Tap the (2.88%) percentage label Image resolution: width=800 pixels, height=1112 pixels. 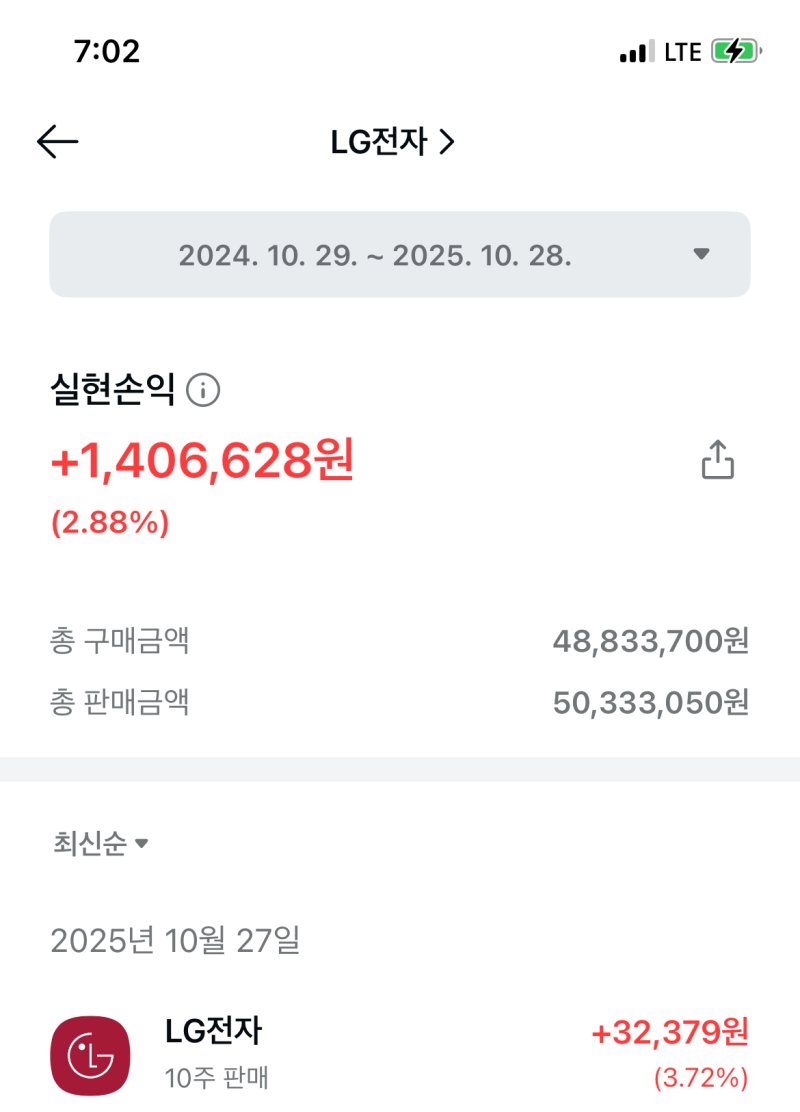point(108,521)
